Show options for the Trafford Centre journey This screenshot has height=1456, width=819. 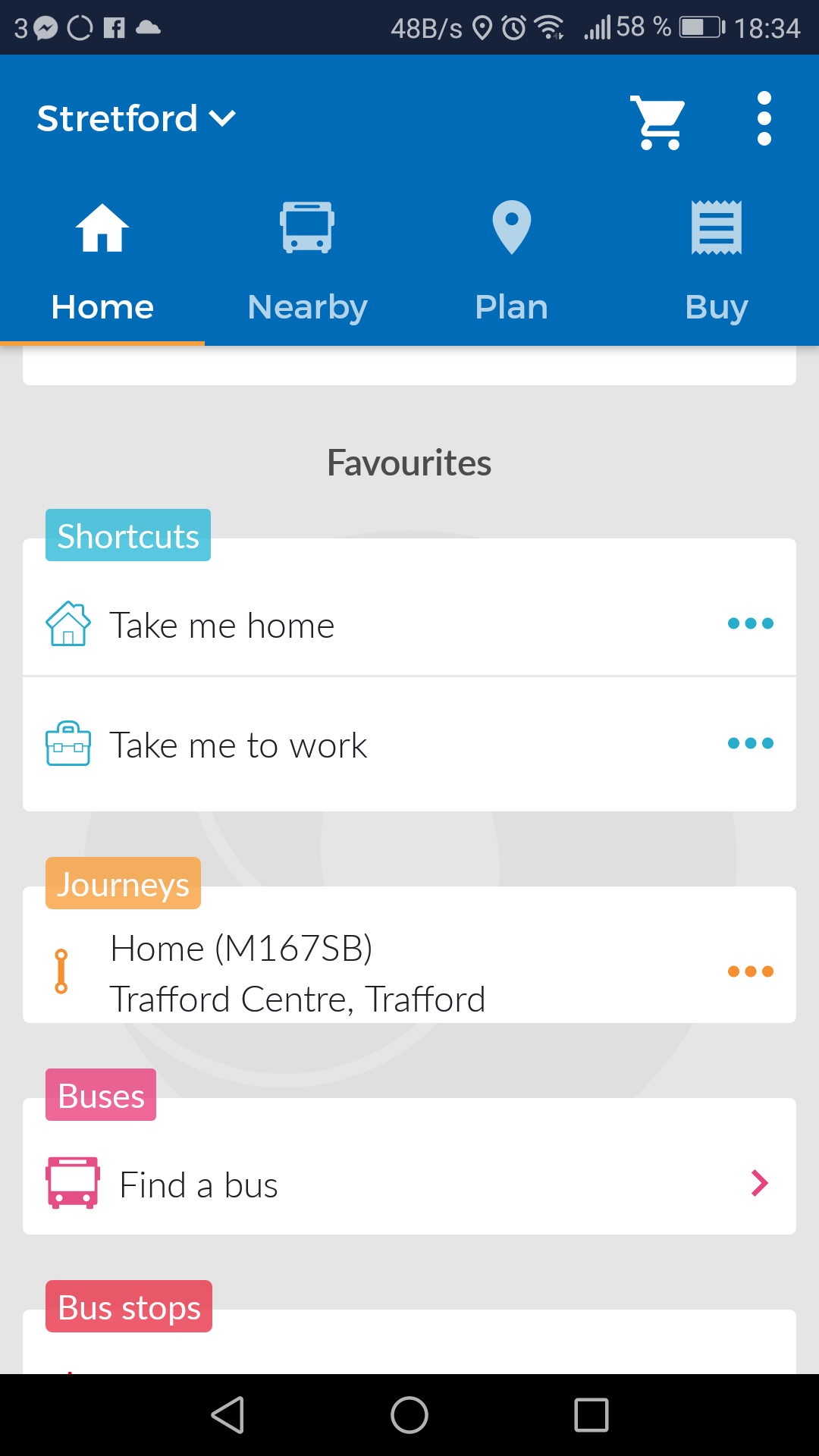[x=750, y=971]
